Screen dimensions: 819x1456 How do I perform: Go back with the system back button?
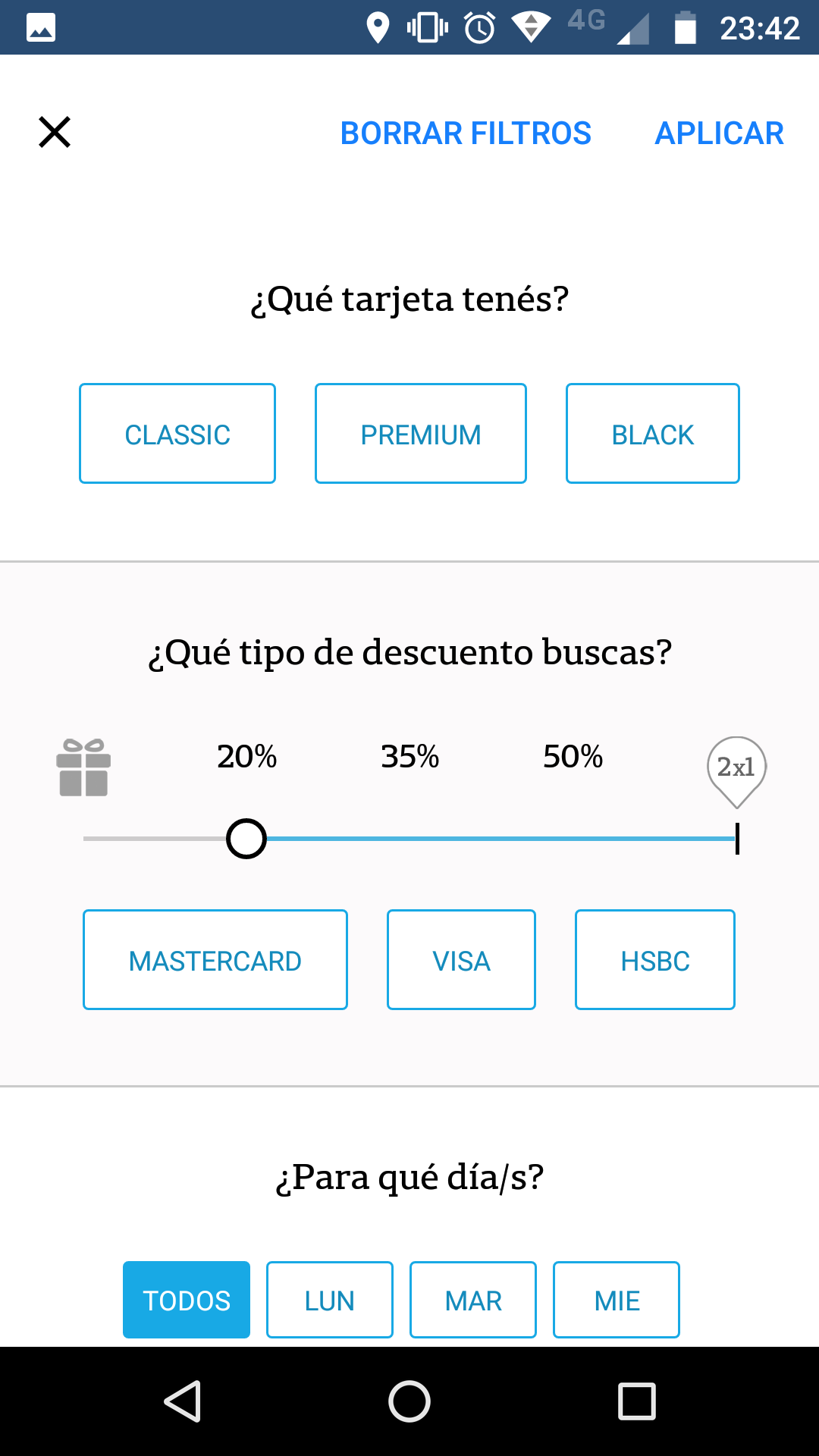click(x=183, y=1401)
